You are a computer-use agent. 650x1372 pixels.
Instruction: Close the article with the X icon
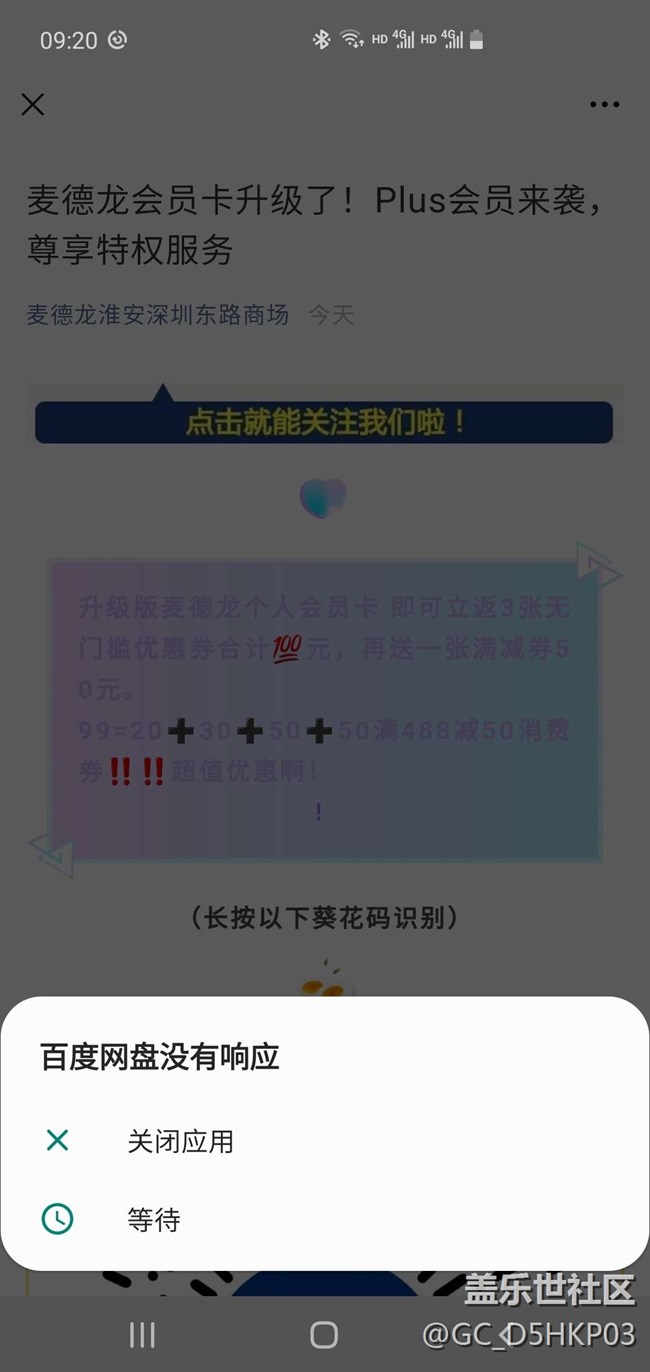tap(33, 104)
